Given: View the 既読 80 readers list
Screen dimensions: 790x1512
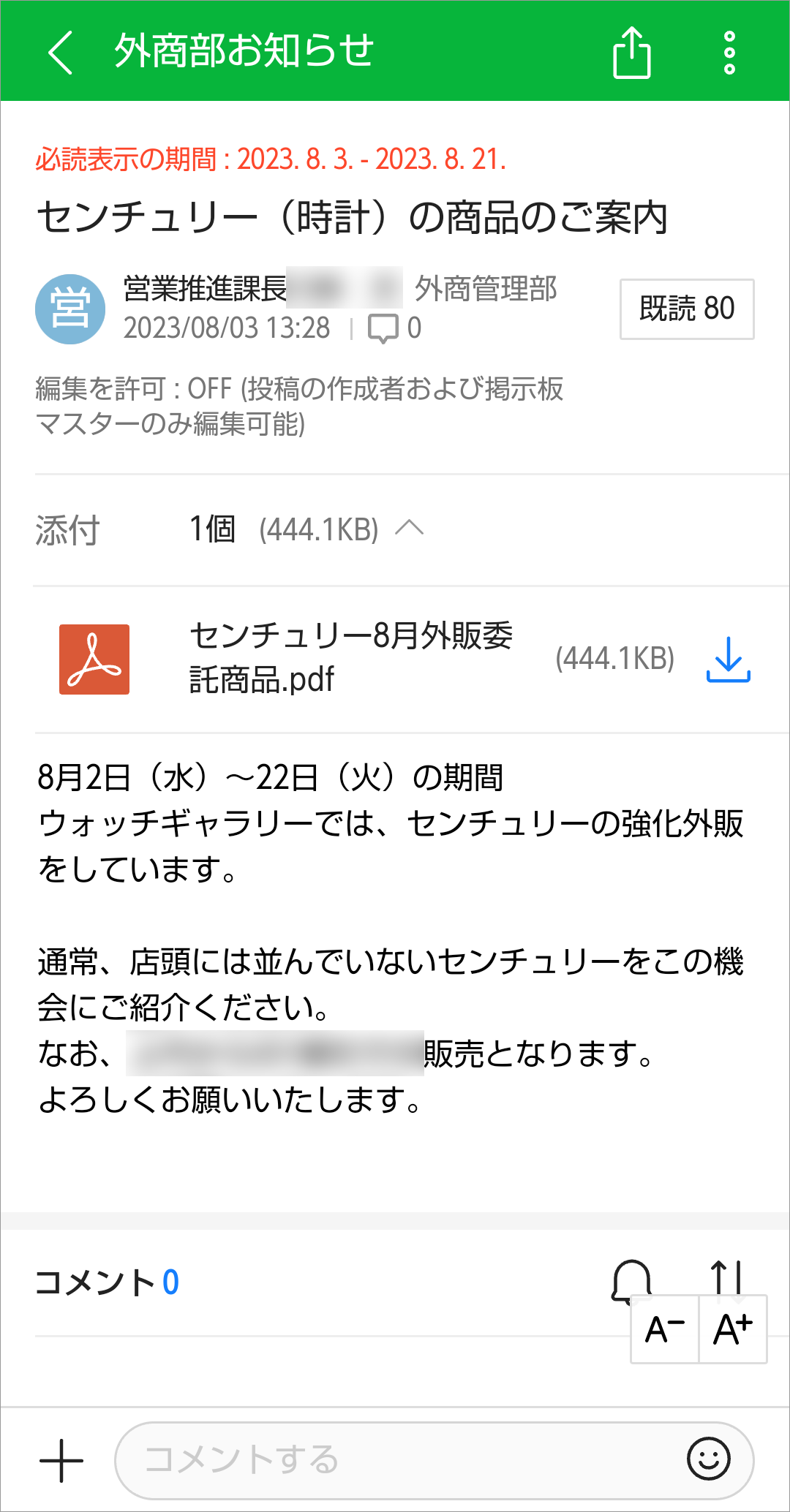Looking at the screenshot, I should pos(686,309).
